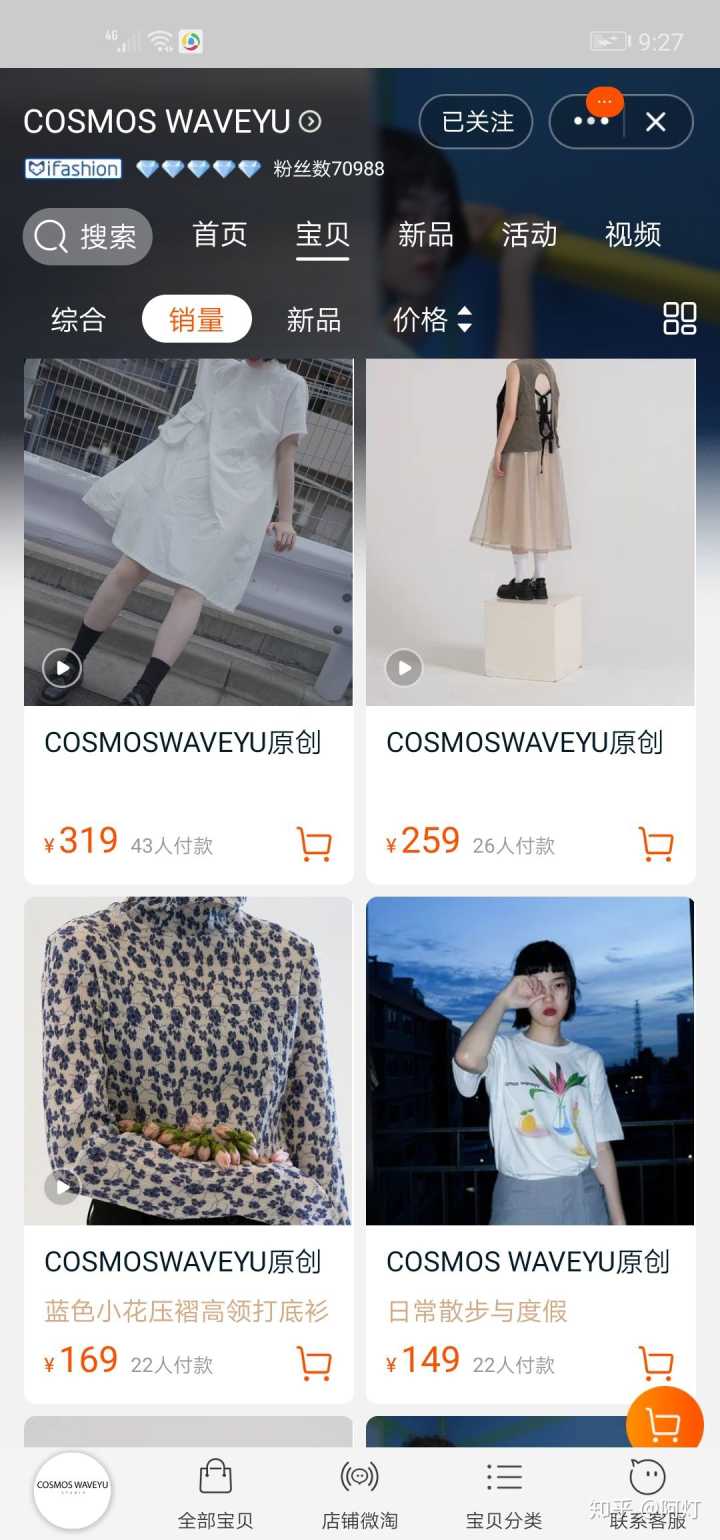Close the shop mini-page with X
Screen dimensions: 720x1540
(x=656, y=122)
